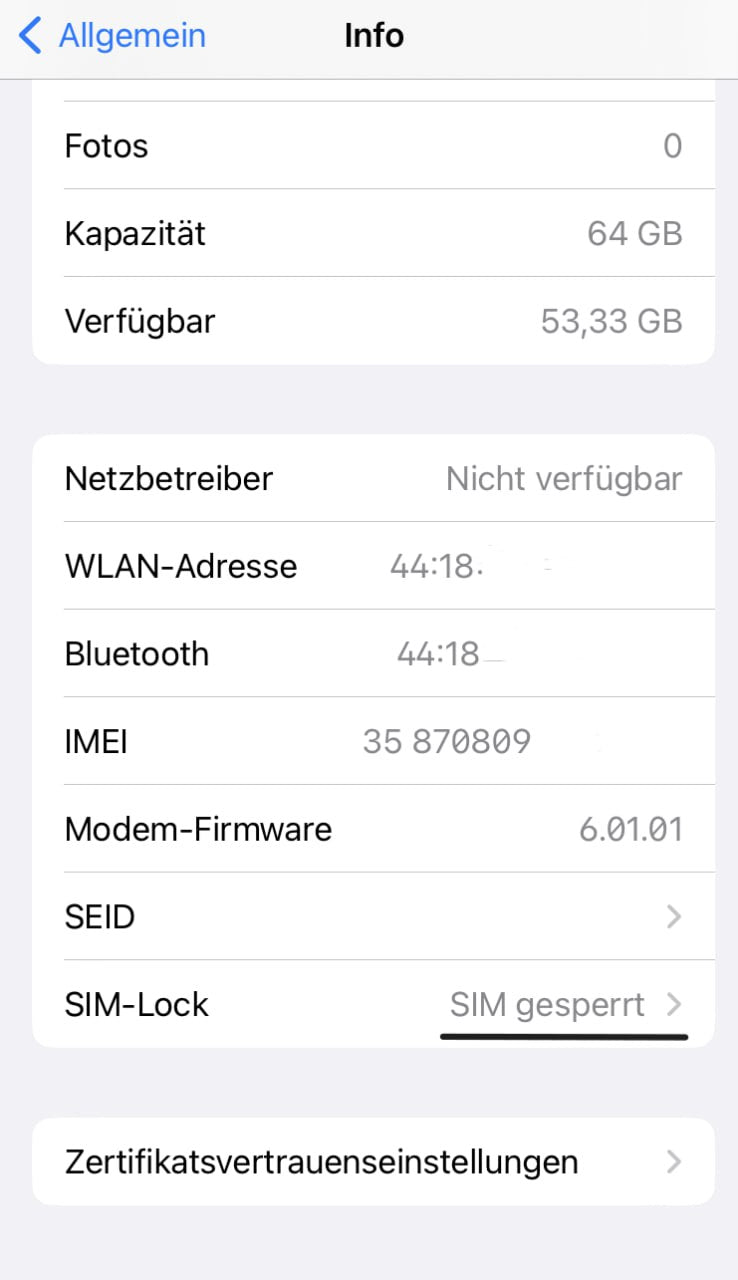Click the back chevron arrow to Allgemein

click(29, 36)
